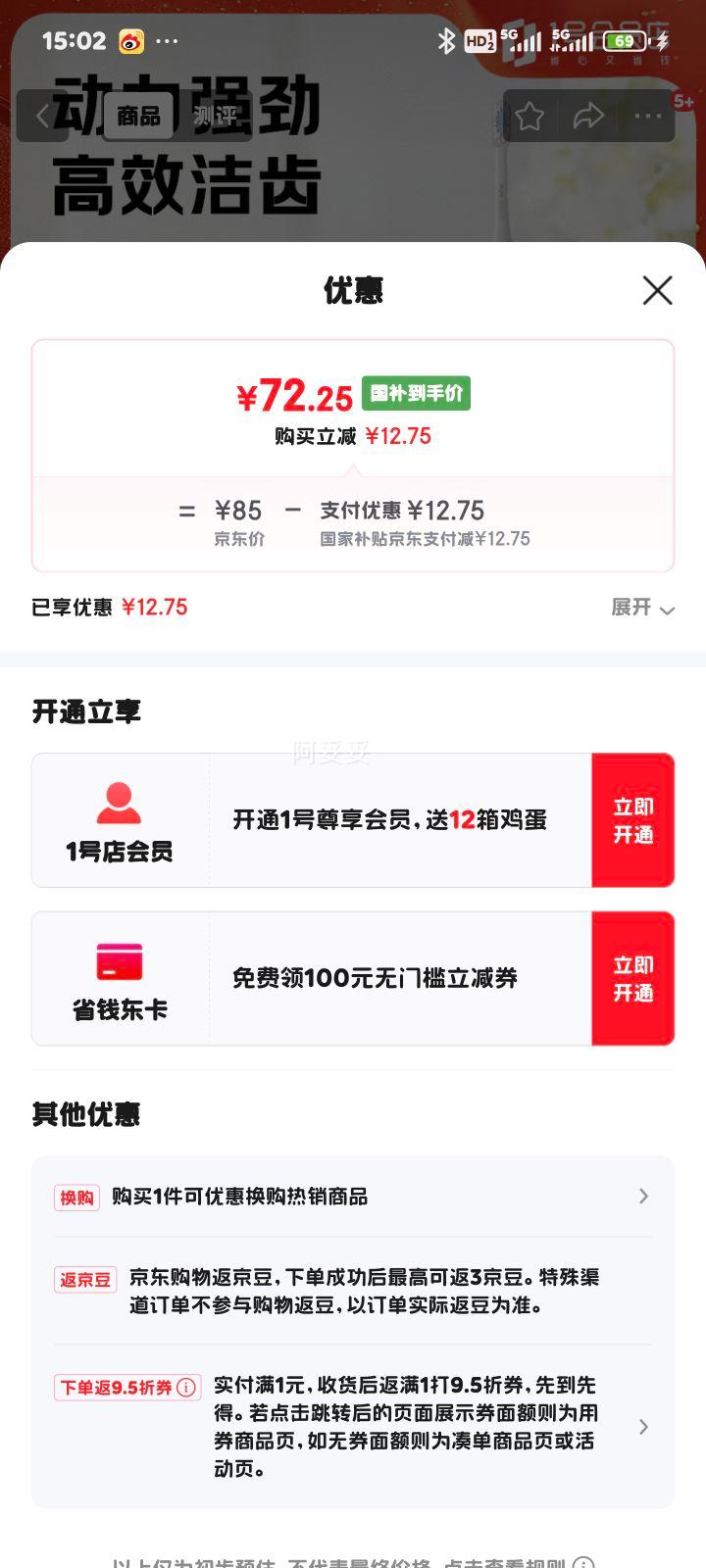Expand the 已享优惠 section via 展开
This screenshot has width=706, height=1568.
pyautogui.click(x=647, y=608)
